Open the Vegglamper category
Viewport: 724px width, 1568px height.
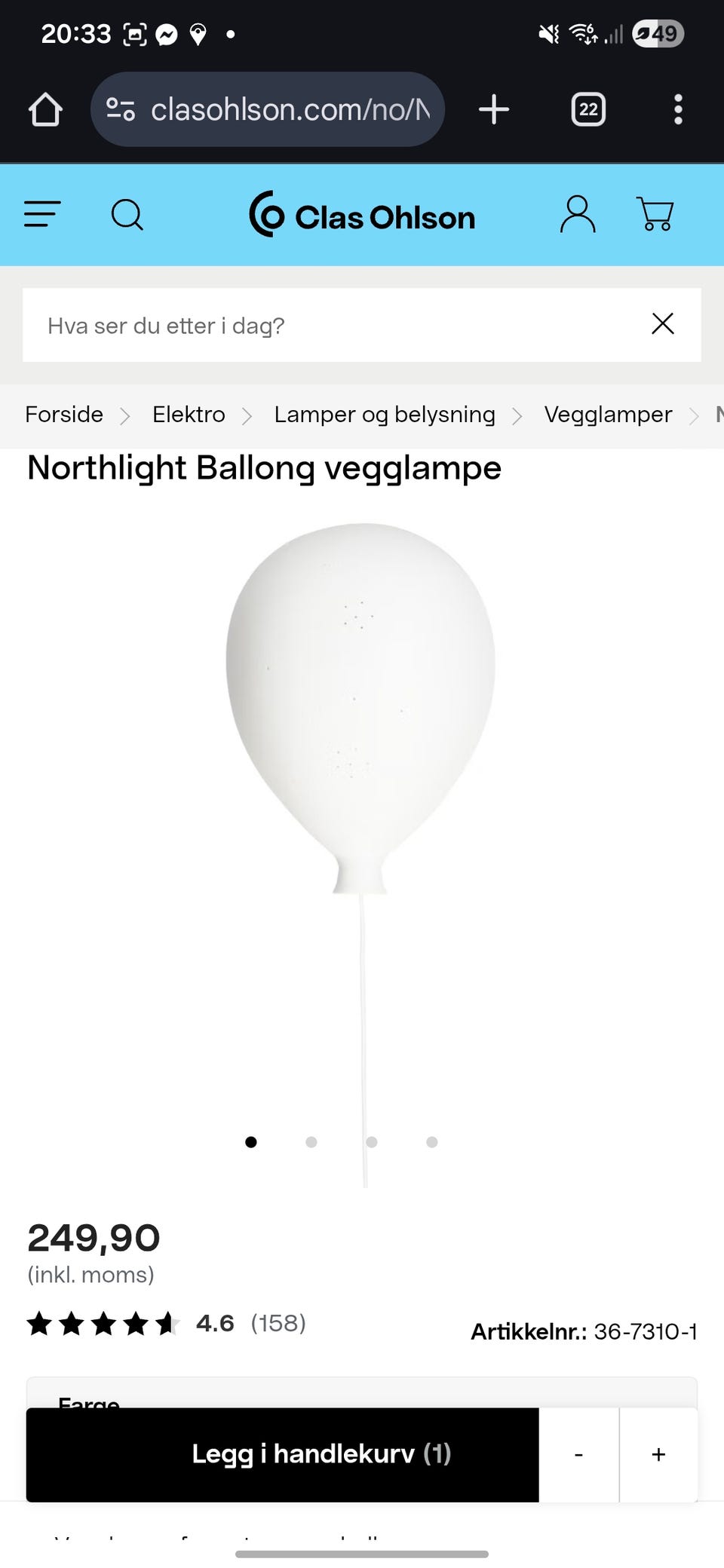[x=608, y=415]
